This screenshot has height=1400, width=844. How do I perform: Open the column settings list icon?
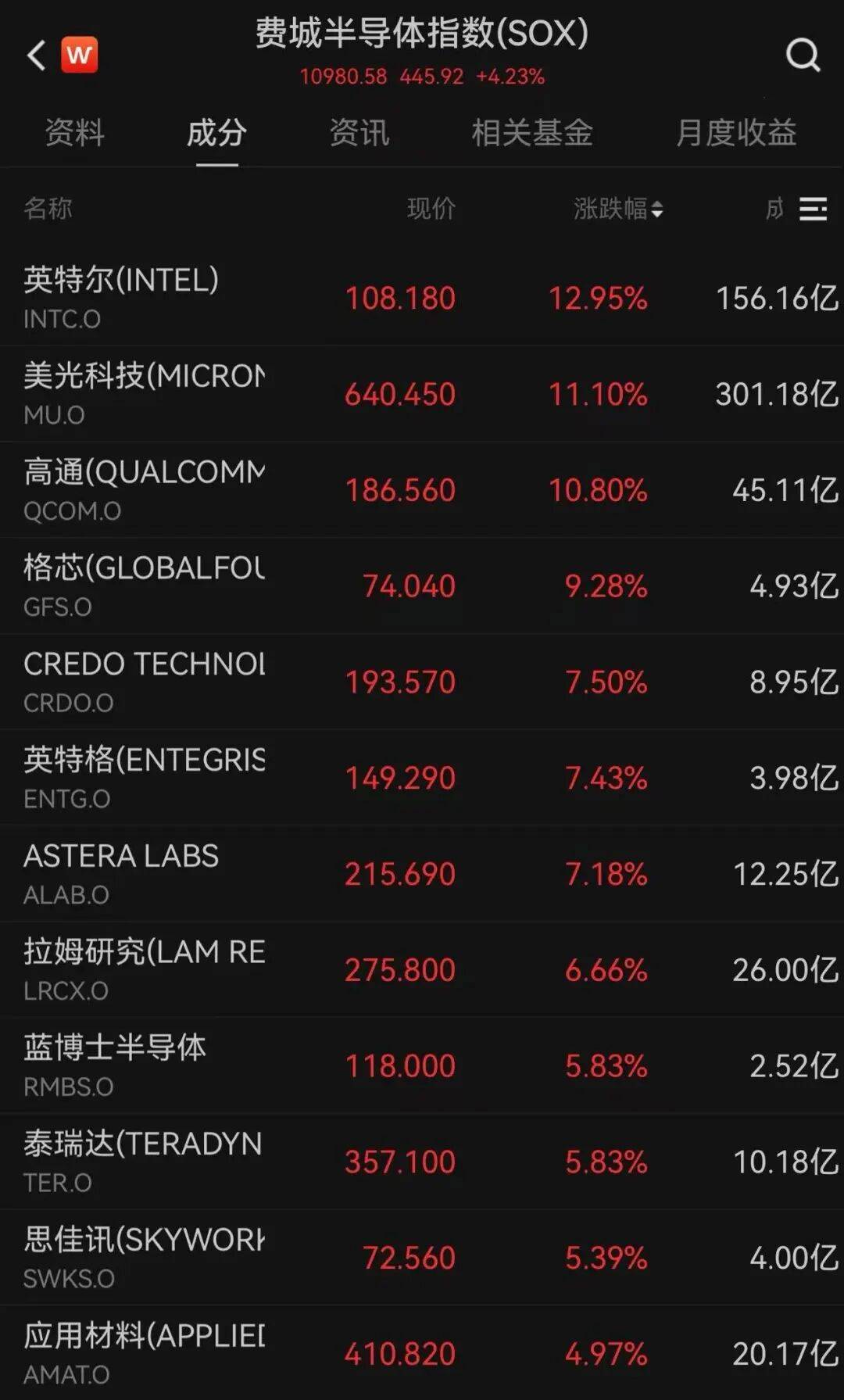click(x=814, y=209)
